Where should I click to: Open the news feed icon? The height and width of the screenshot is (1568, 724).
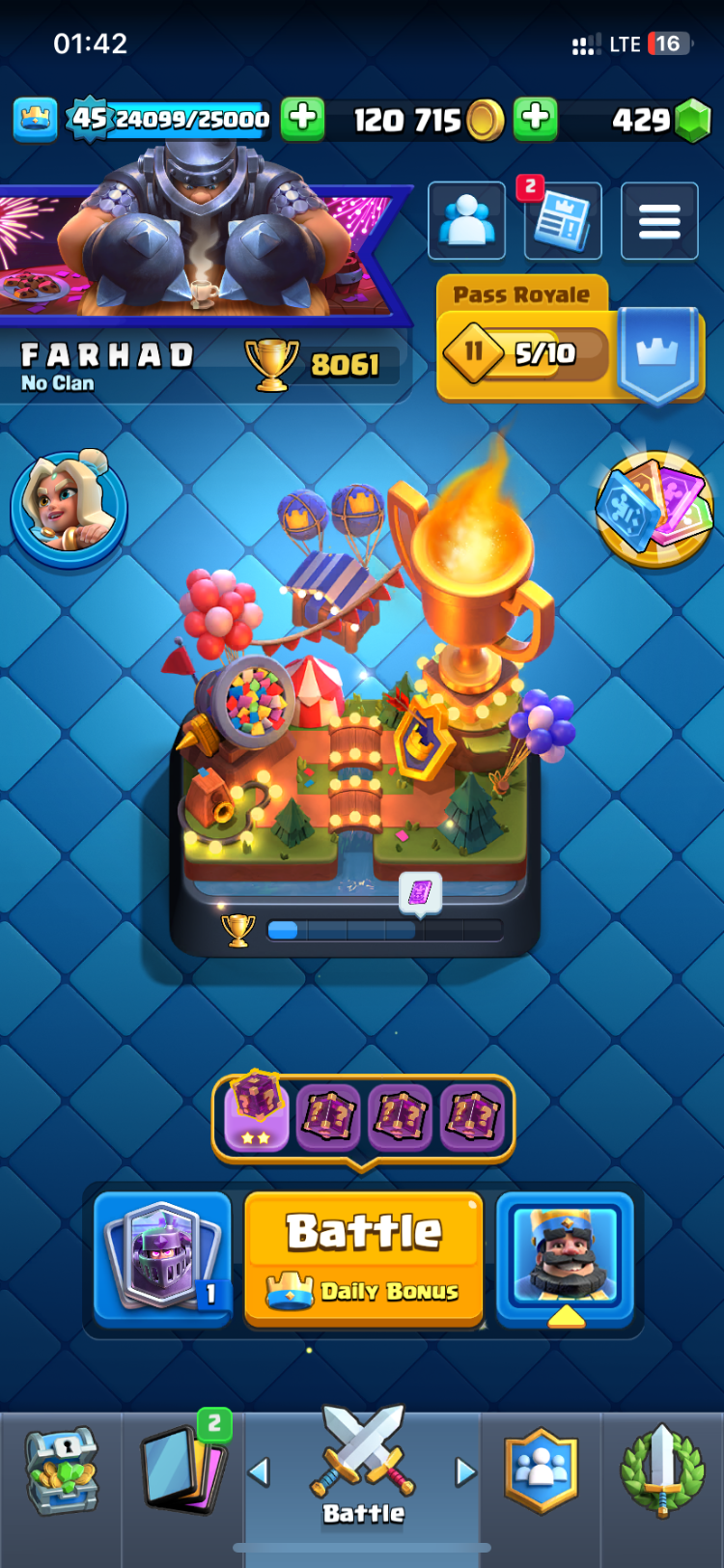point(563,221)
